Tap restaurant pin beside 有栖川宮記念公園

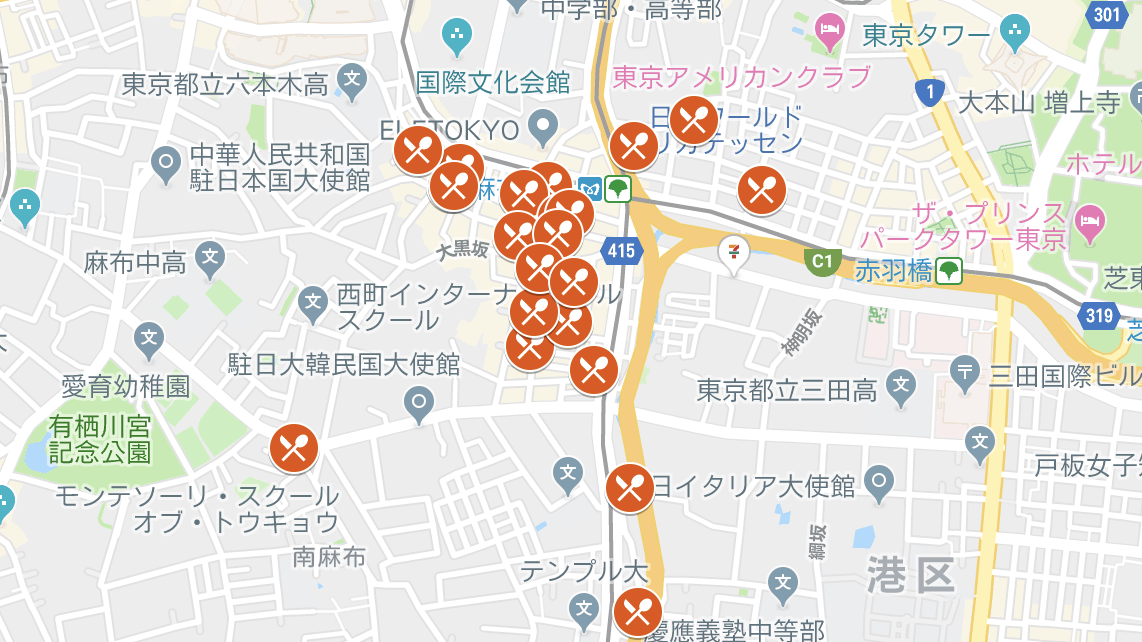(x=294, y=448)
